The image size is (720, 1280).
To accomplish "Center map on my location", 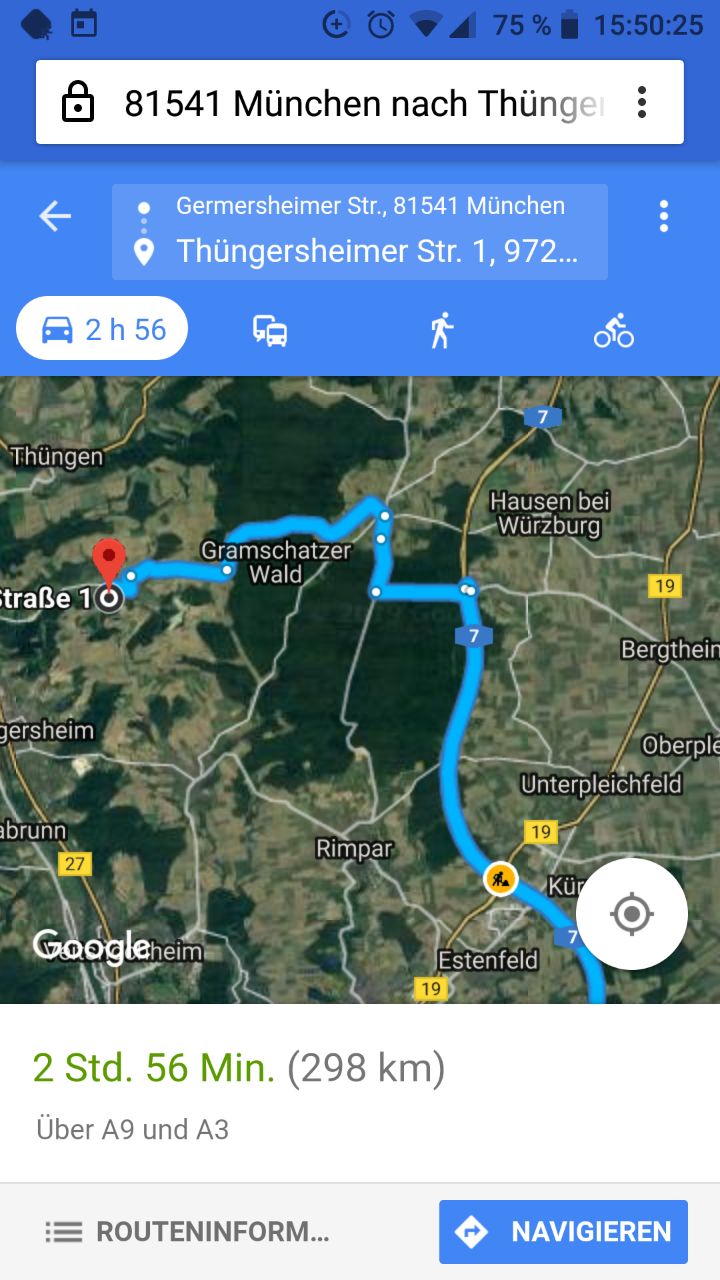I will point(631,913).
